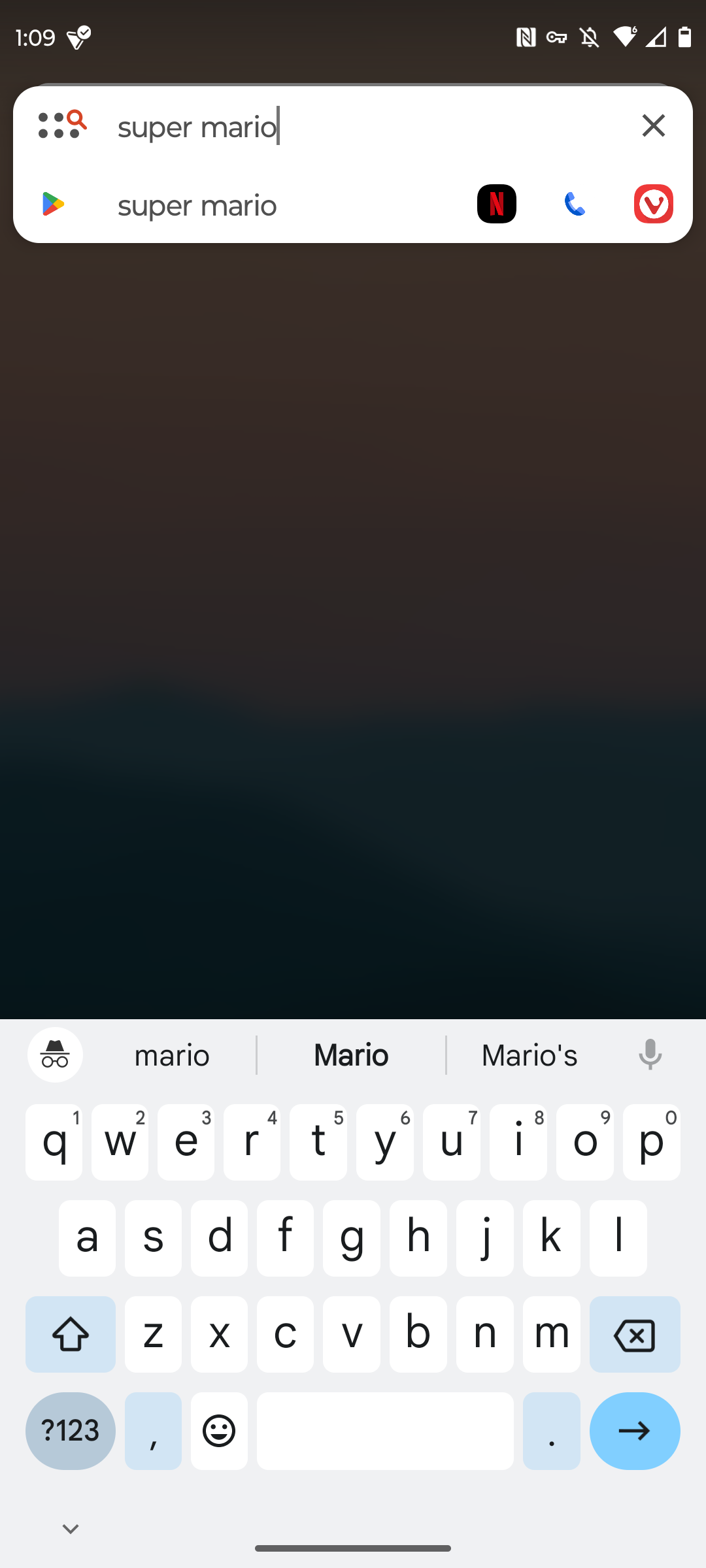Viewport: 706px width, 1568px height.
Task: Start voice input with the microphone
Action: point(650,1054)
